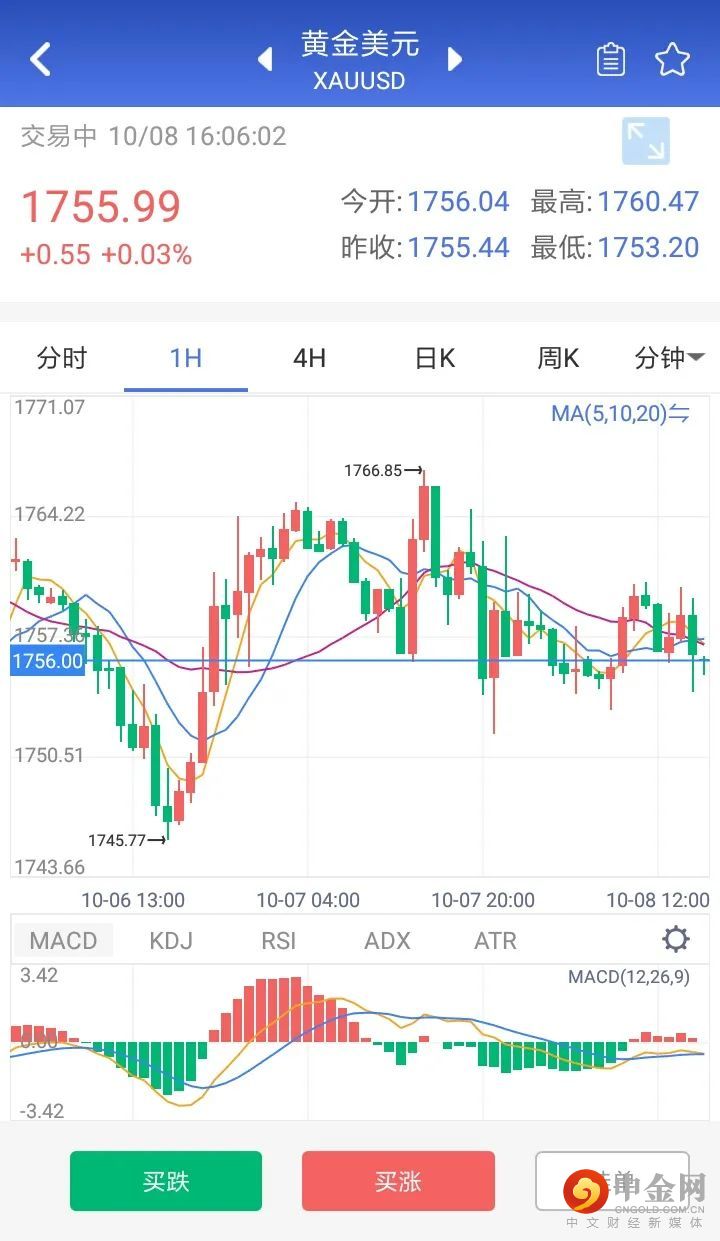Open the 分钟 interval dropdown

[669, 358]
